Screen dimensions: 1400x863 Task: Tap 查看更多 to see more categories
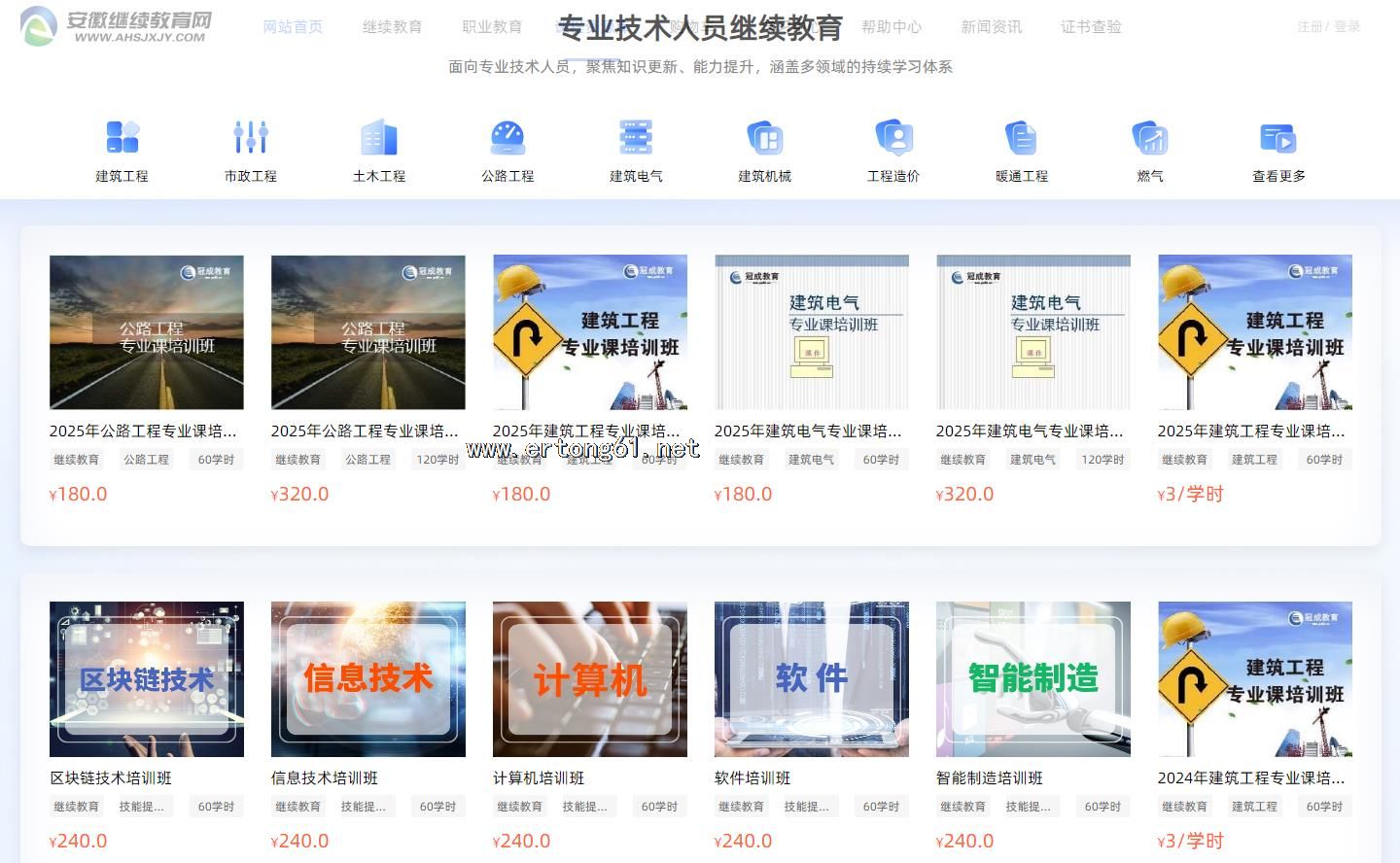(1278, 150)
